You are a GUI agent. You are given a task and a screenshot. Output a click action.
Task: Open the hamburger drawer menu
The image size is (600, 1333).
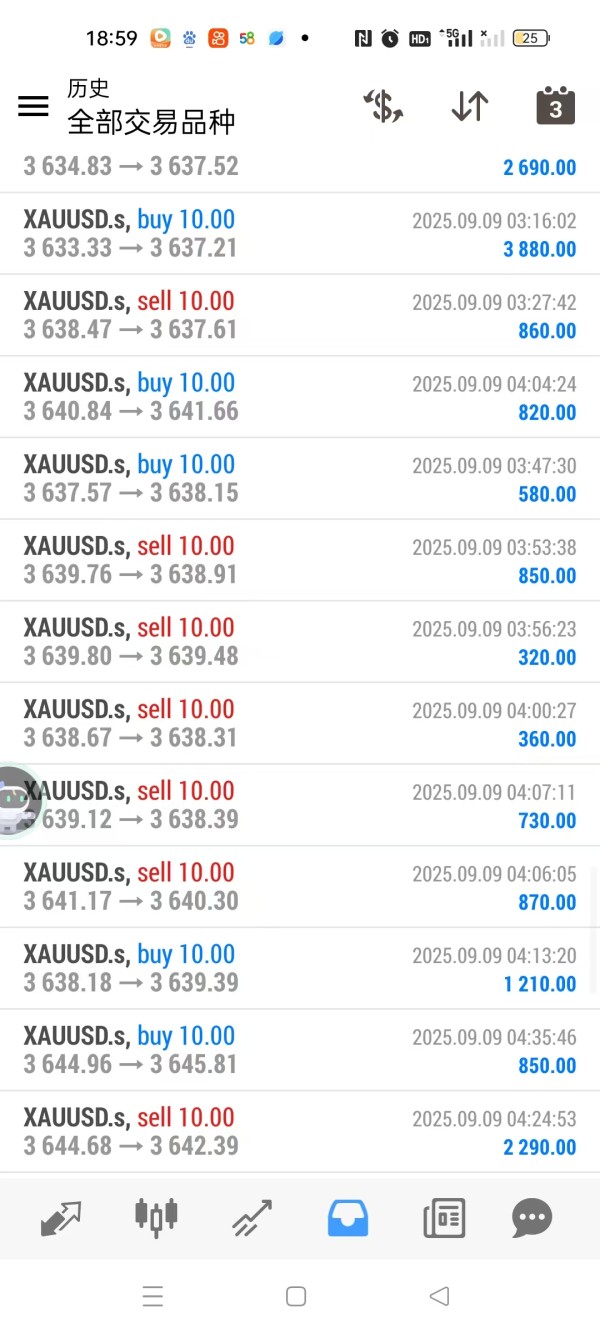click(x=33, y=106)
